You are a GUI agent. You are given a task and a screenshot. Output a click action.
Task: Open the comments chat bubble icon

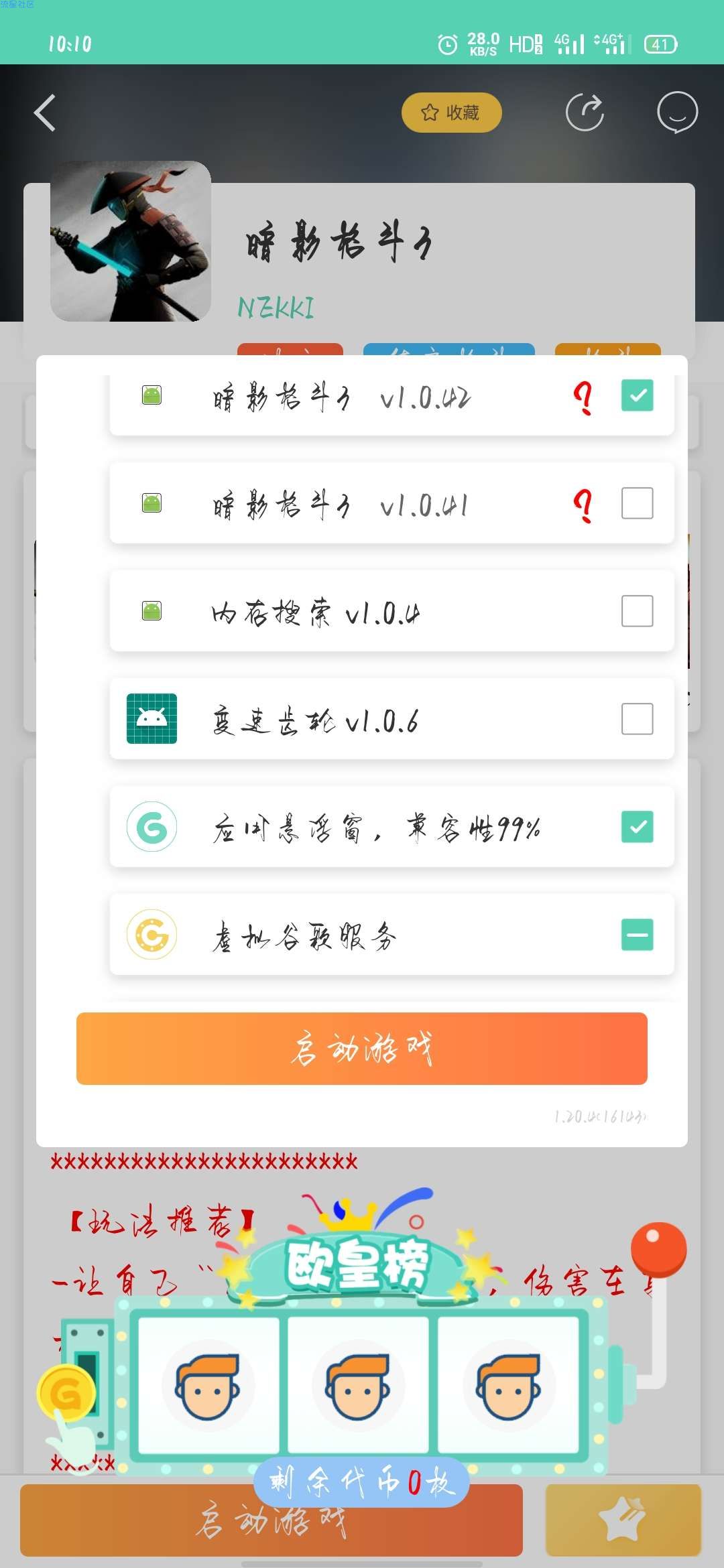pyautogui.click(x=677, y=113)
